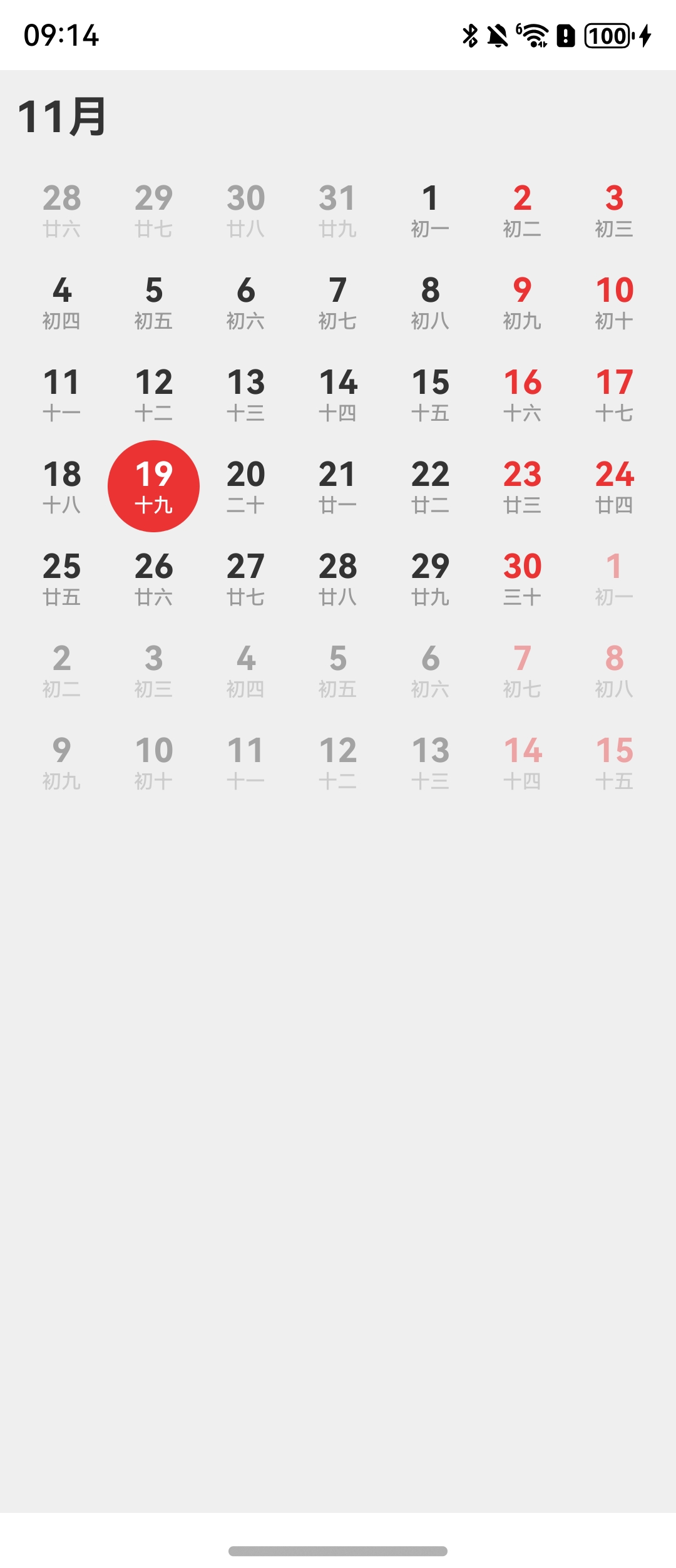Select November 20 in the calendar
The image size is (676, 1568).
pos(245,486)
